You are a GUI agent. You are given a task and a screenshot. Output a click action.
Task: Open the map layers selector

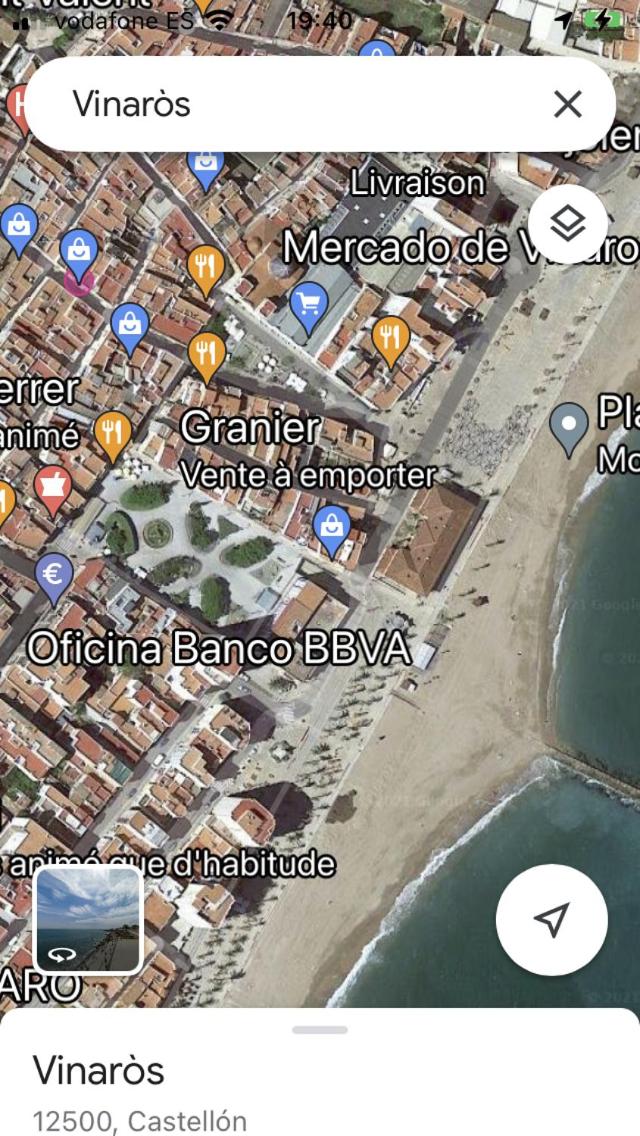click(567, 224)
